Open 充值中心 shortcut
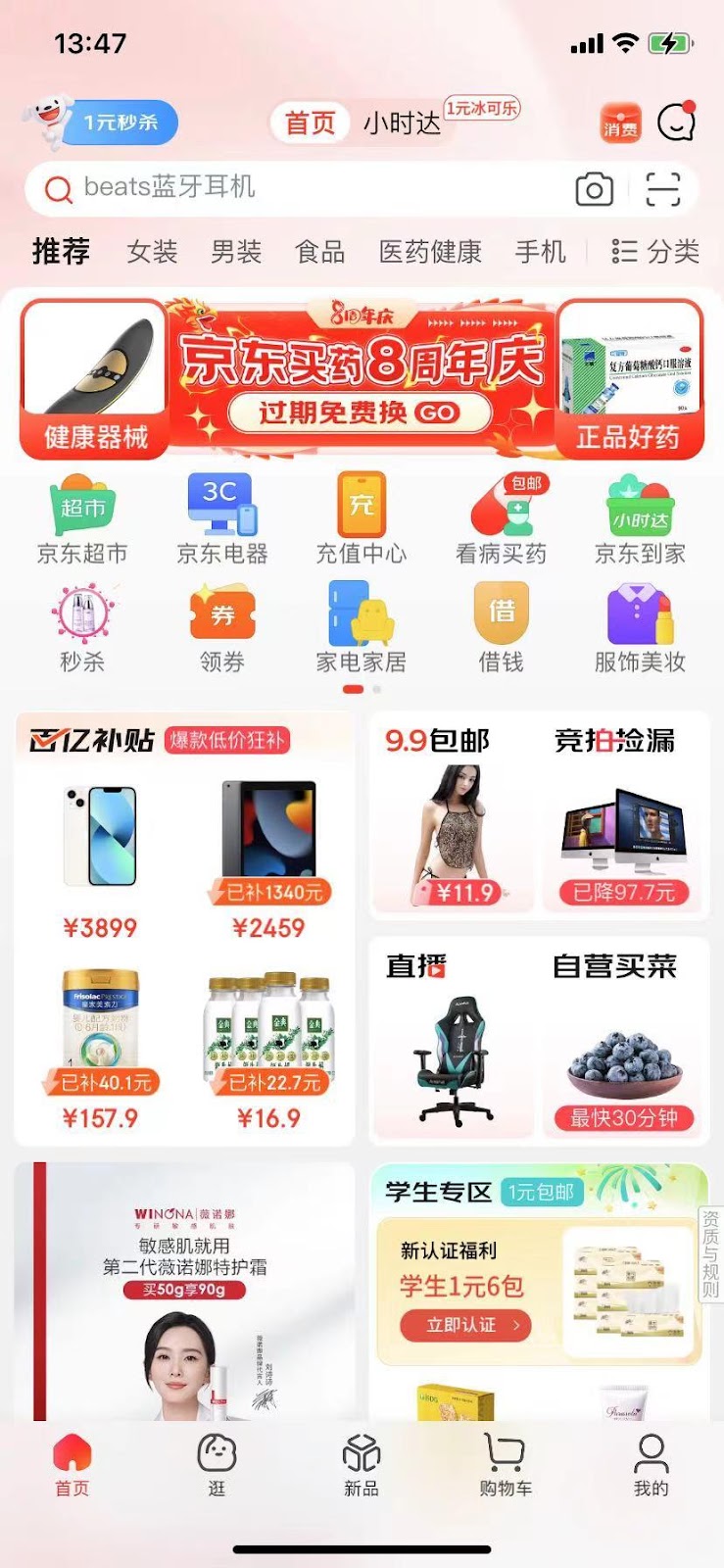724x1568 pixels. tap(362, 519)
